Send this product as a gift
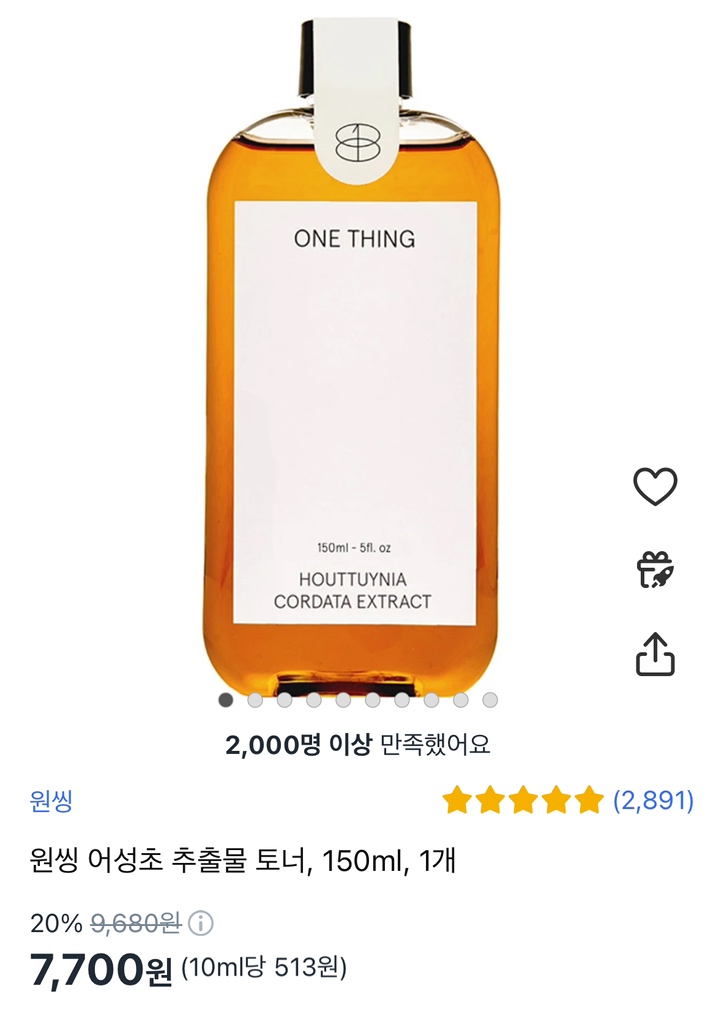 tap(656, 570)
